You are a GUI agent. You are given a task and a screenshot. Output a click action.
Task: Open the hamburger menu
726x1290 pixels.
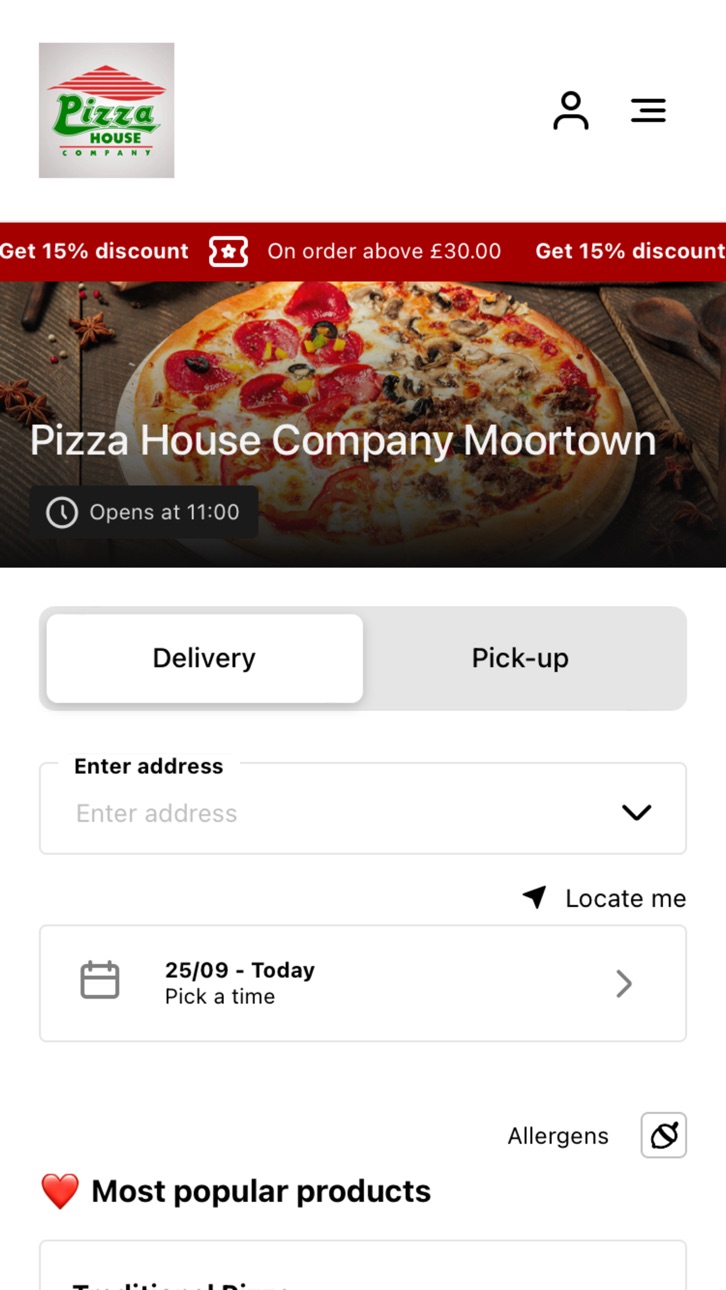648,110
